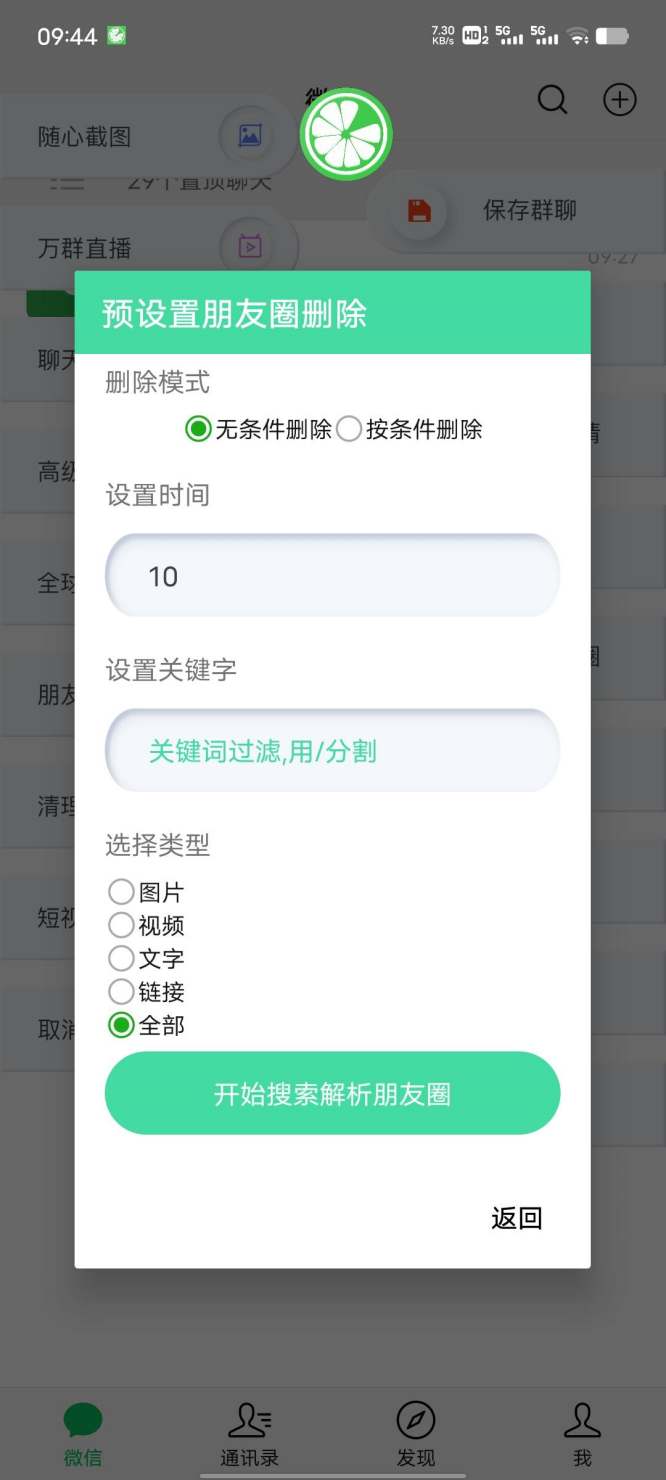Switch to the 通讯录 tab

(x=249, y=1432)
